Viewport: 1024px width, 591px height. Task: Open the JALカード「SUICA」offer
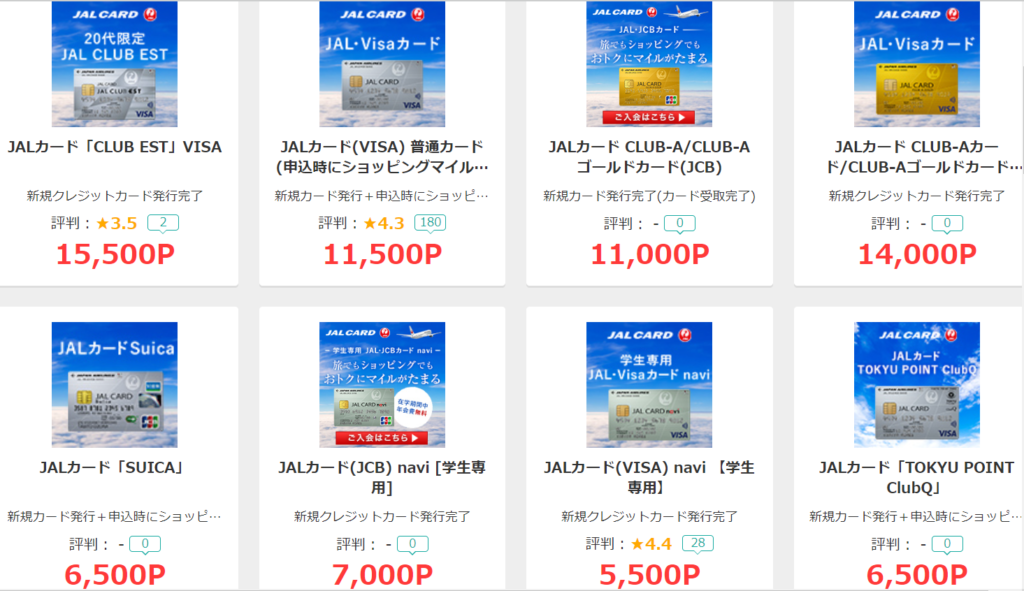point(114,467)
